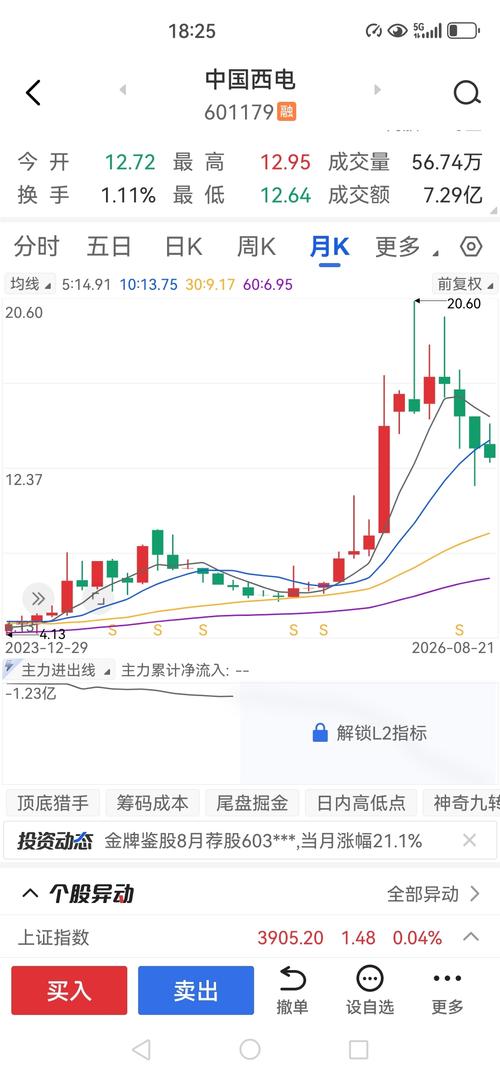The height and width of the screenshot is (1076, 500).
Task: Dismiss the 投资动态 banner
Action: pyautogui.click(x=469, y=840)
